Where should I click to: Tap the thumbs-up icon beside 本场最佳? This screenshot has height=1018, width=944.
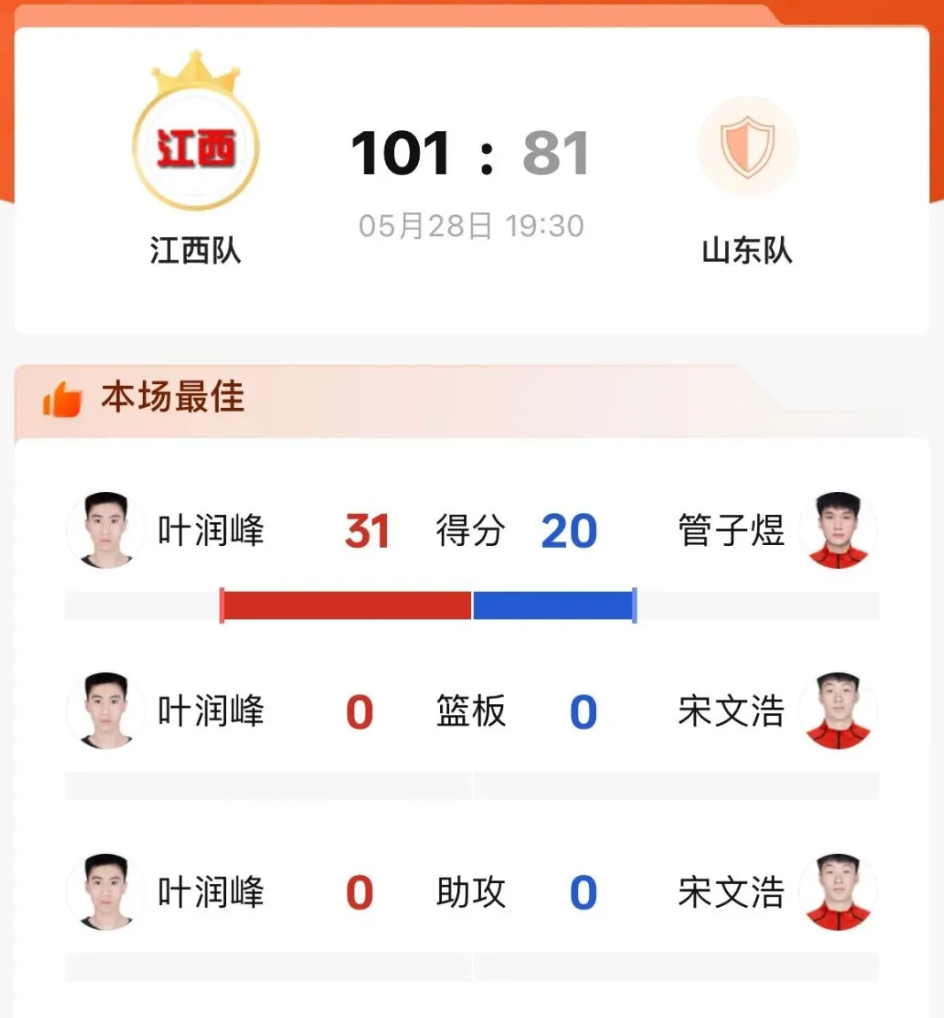(x=62, y=397)
